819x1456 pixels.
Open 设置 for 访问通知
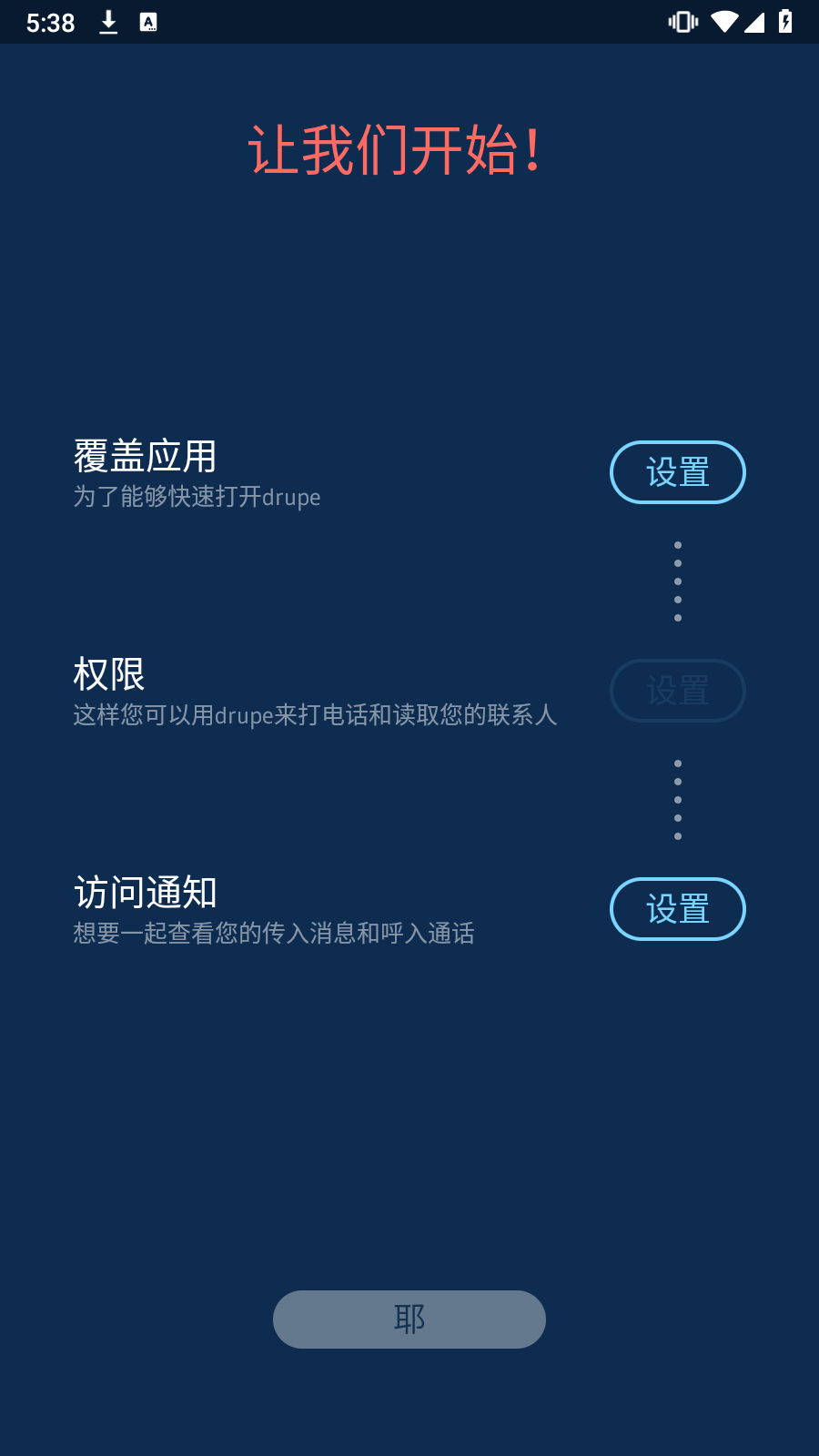tap(677, 909)
